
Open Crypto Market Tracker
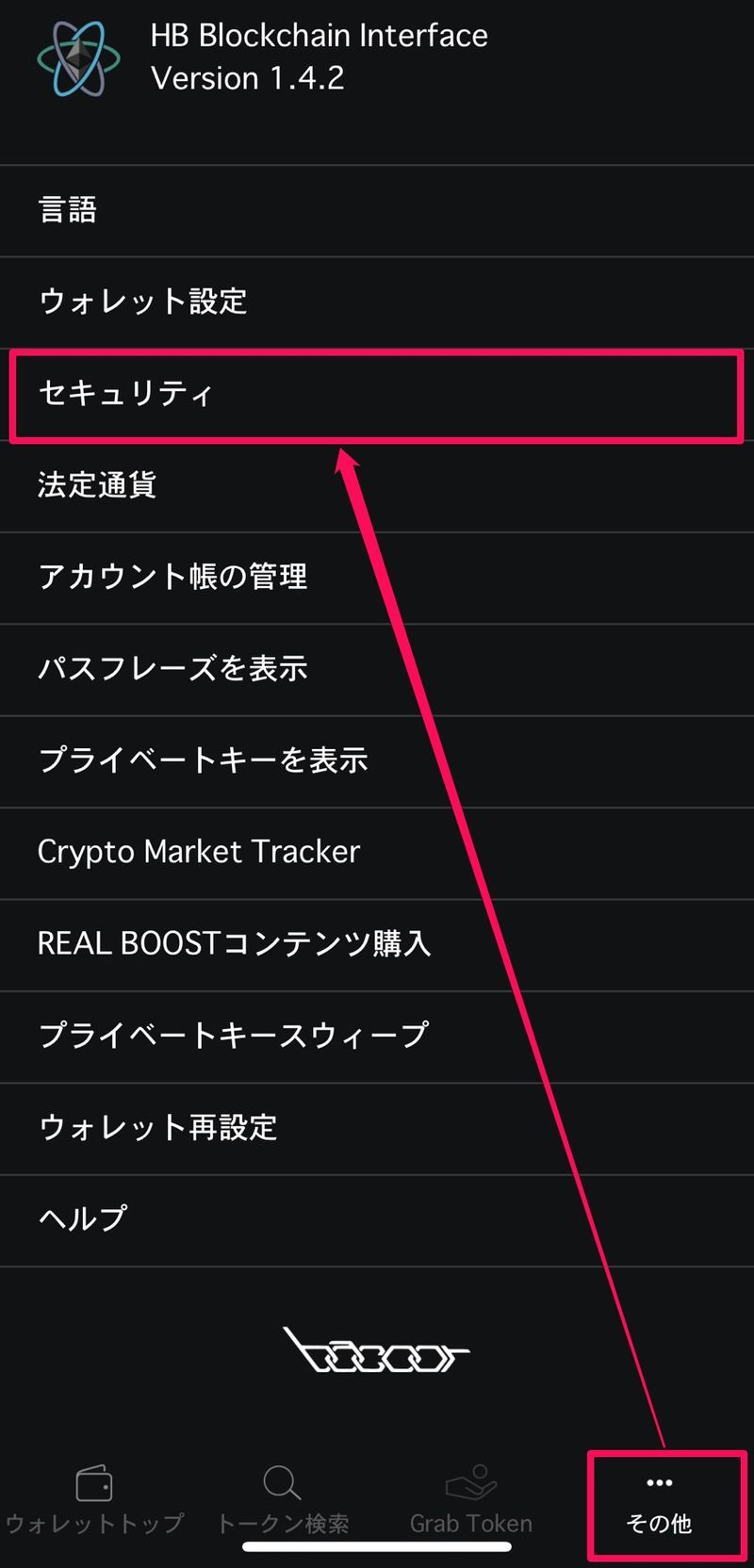199,852
